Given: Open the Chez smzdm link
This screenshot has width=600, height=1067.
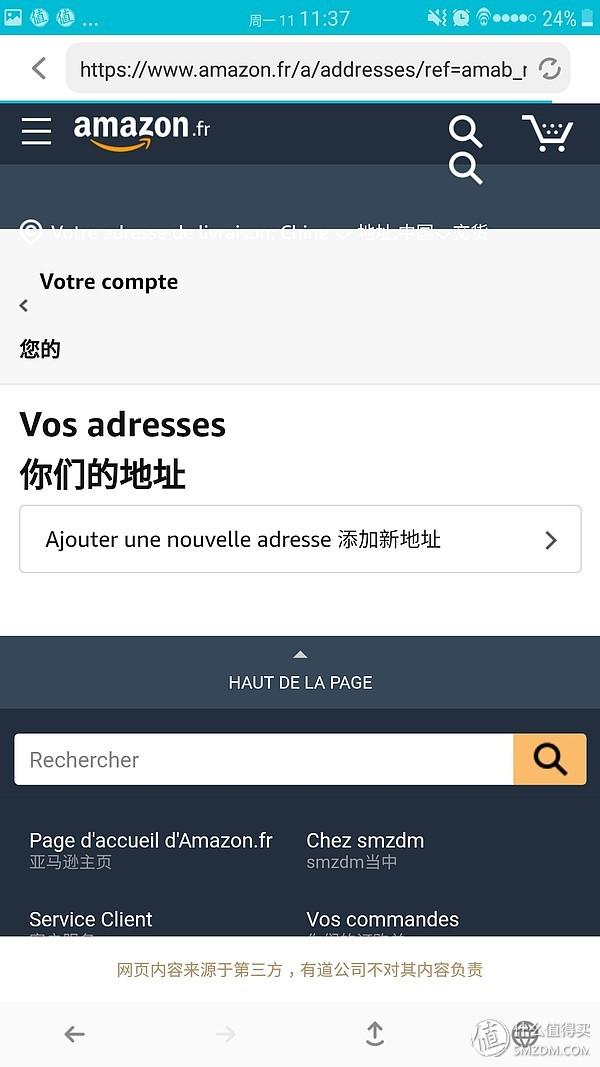Looking at the screenshot, I should point(365,841).
